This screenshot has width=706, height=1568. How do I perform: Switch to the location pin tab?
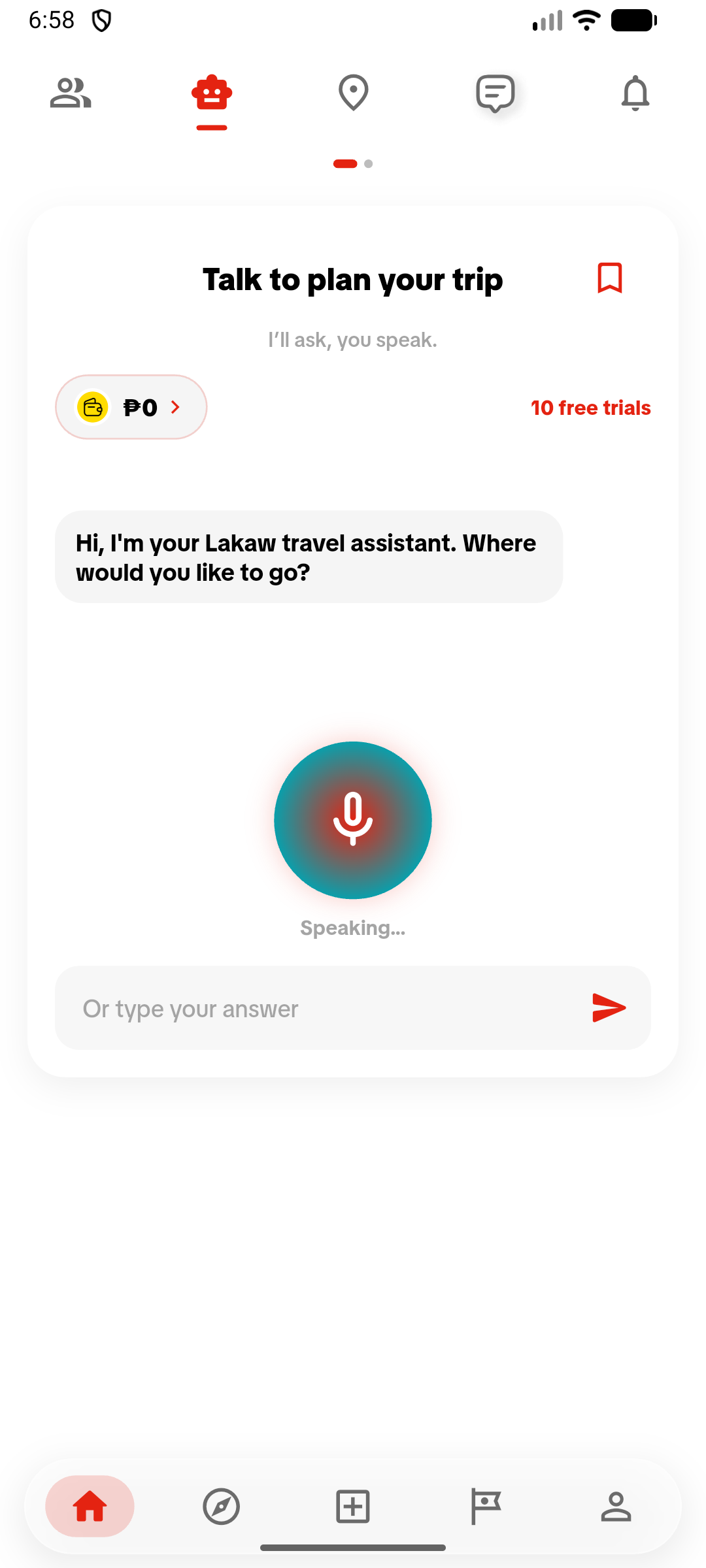(x=353, y=93)
